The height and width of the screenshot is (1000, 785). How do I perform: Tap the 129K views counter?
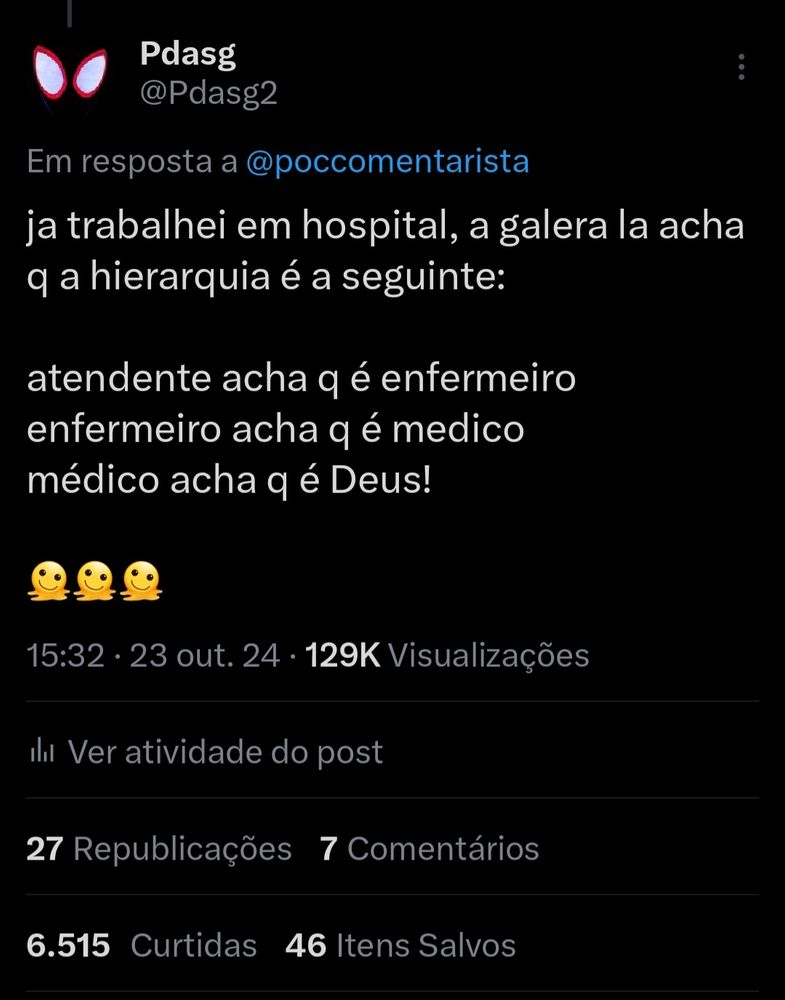(x=342, y=656)
